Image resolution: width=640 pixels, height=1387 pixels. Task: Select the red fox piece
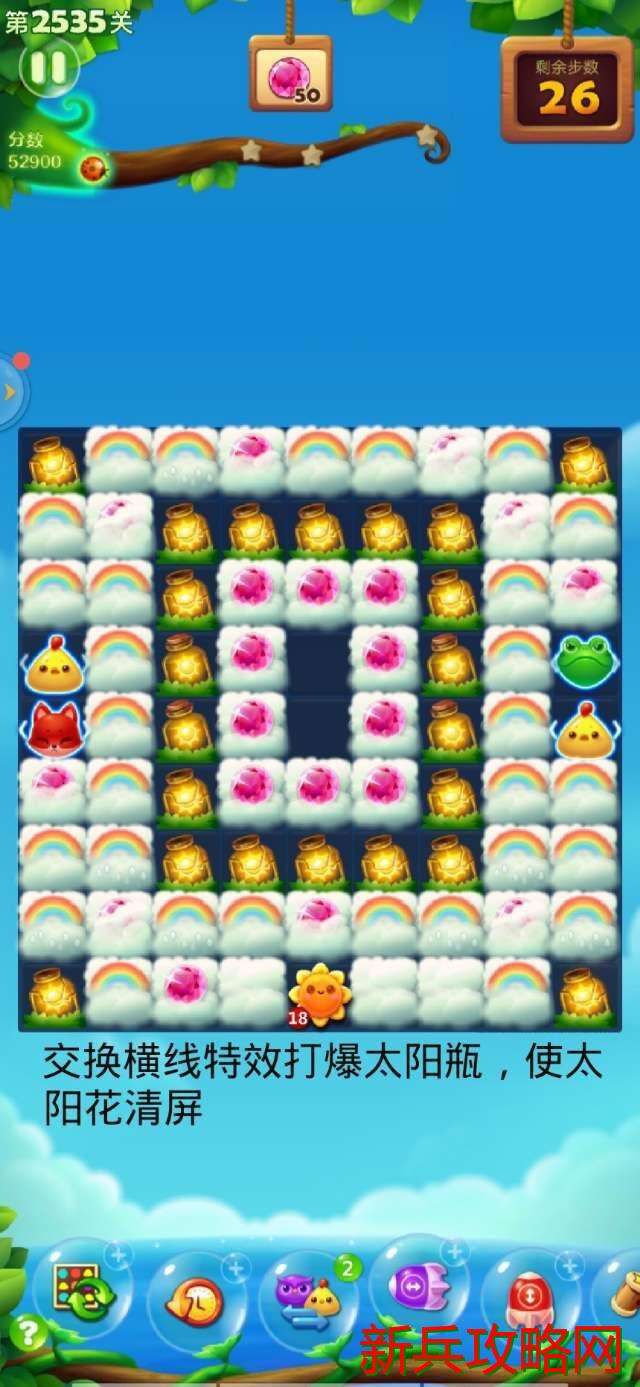pyautogui.click(x=53, y=729)
